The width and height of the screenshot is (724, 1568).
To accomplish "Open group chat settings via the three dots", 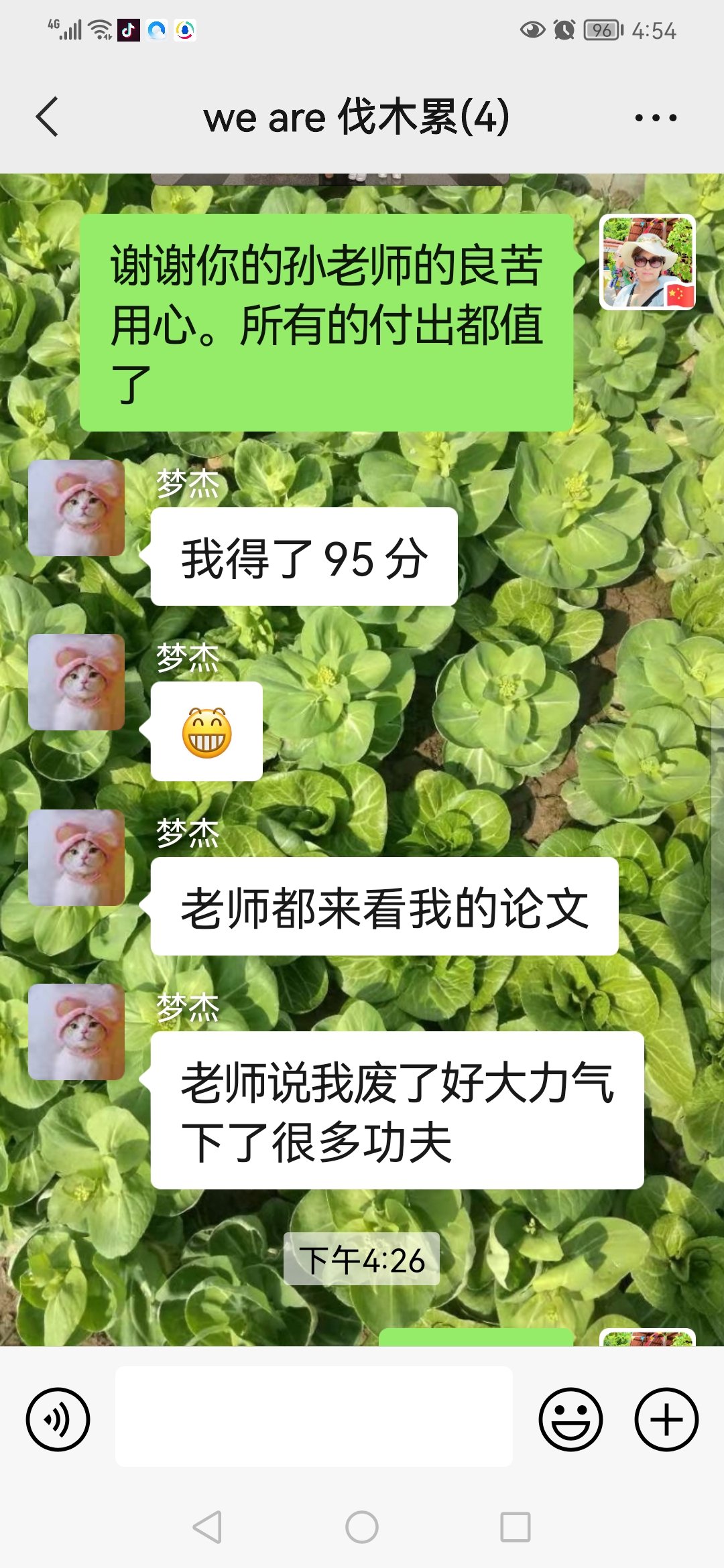I will point(654,117).
